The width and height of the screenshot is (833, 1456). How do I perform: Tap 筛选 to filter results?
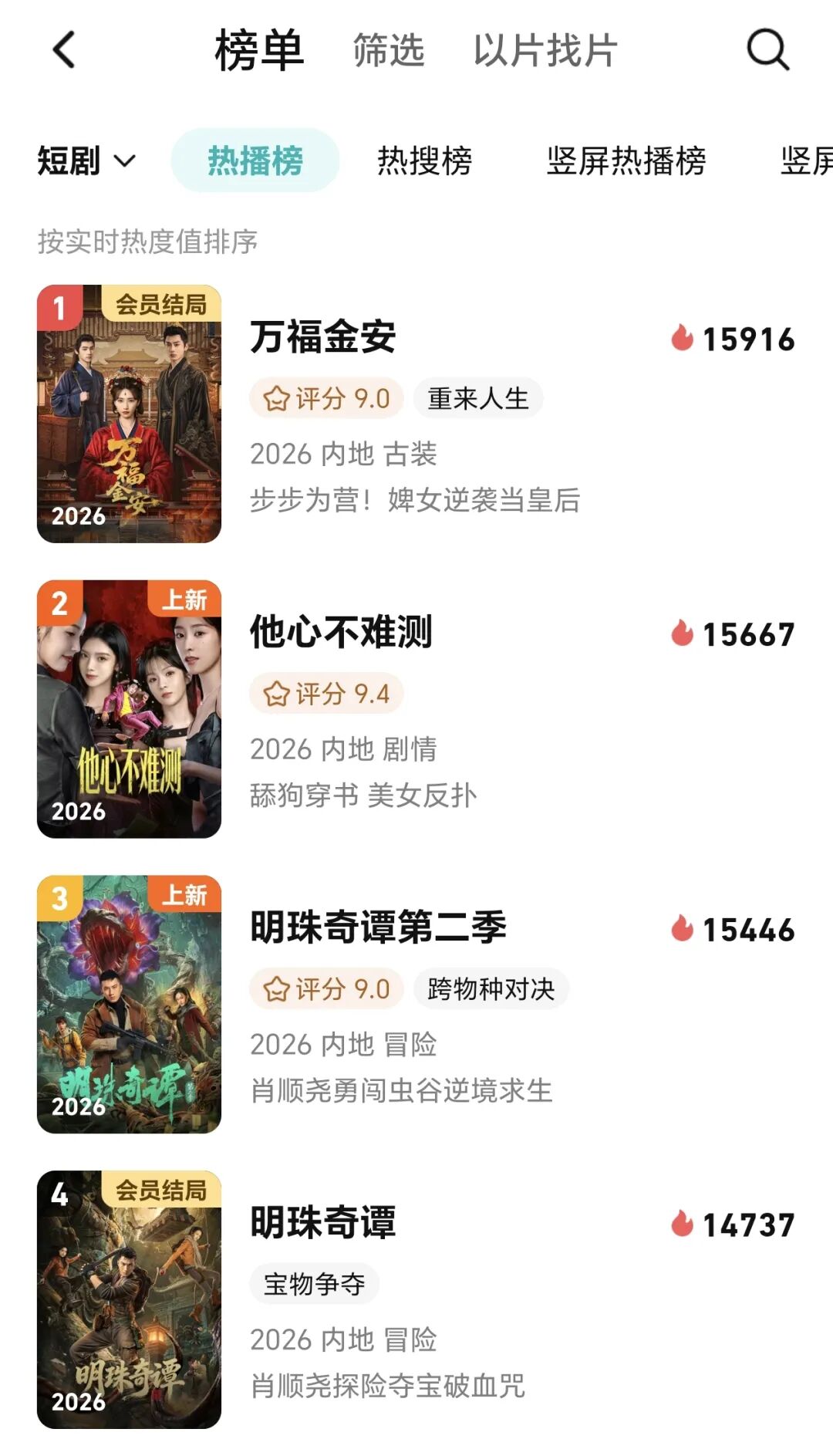click(386, 50)
